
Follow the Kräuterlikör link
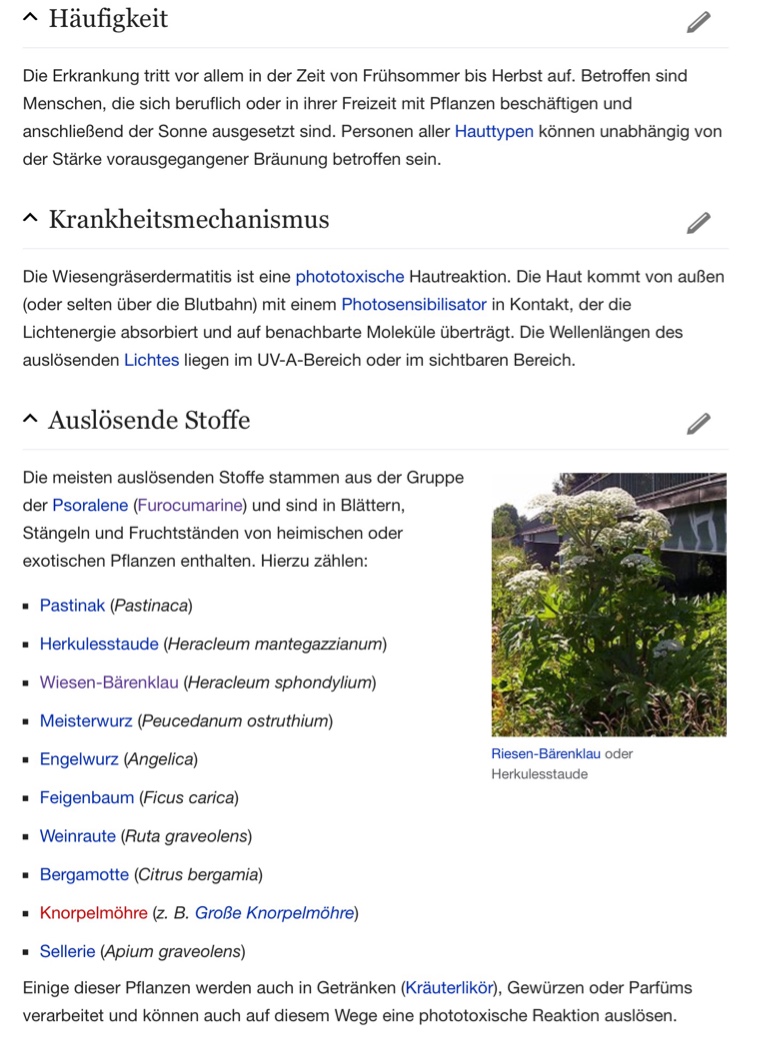tap(449, 988)
